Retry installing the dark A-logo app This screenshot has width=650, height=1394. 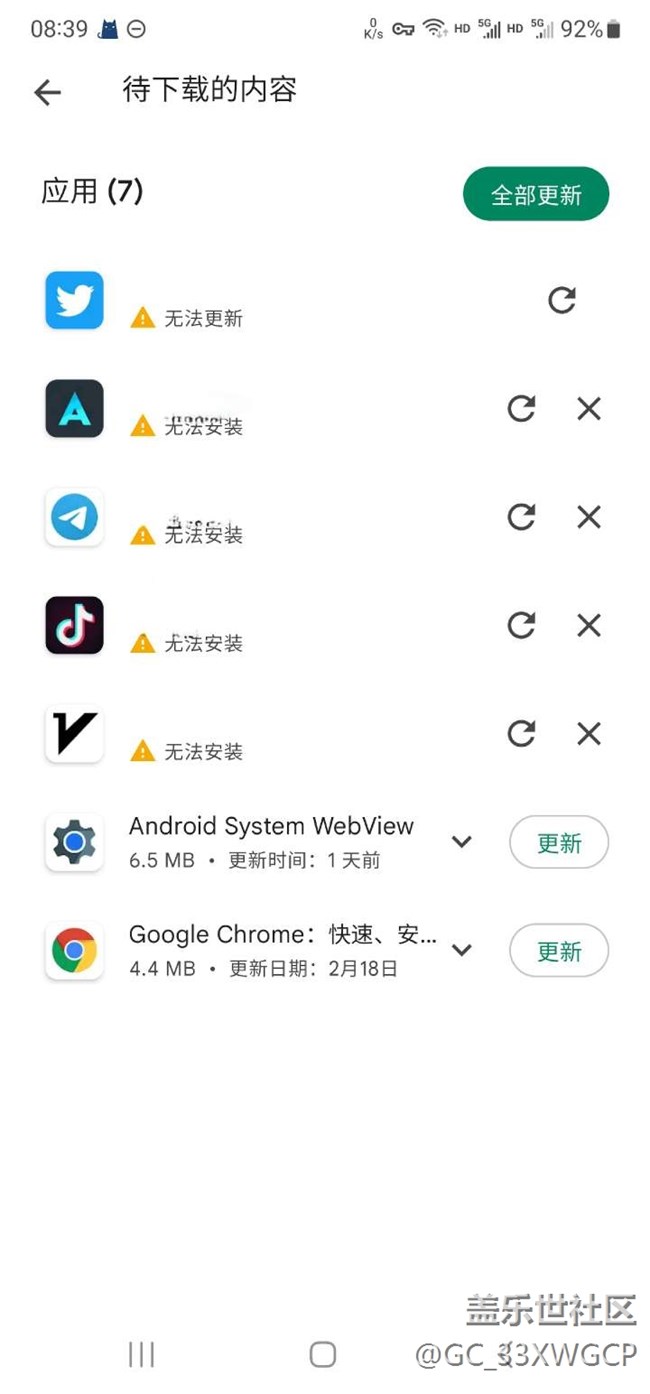point(521,408)
